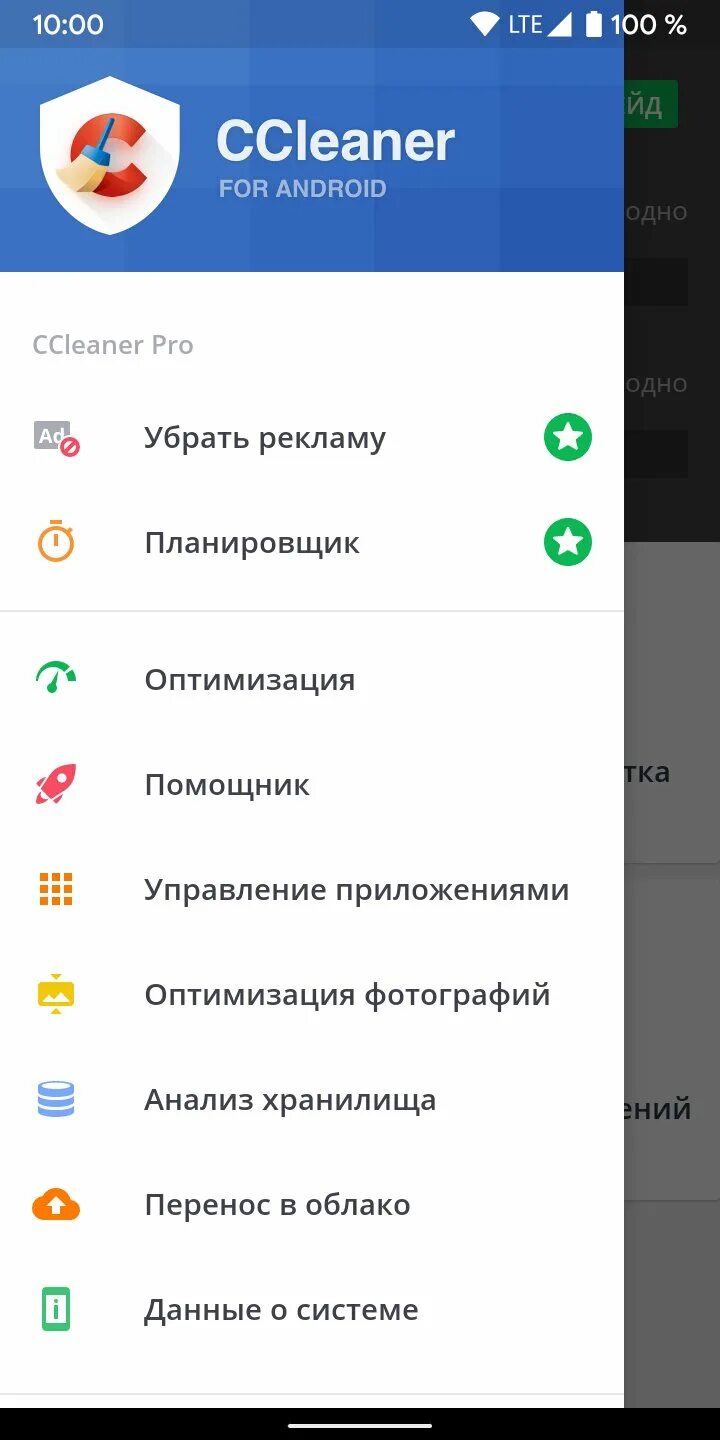
Task: Open Перенос в облако
Action: coord(277,1205)
